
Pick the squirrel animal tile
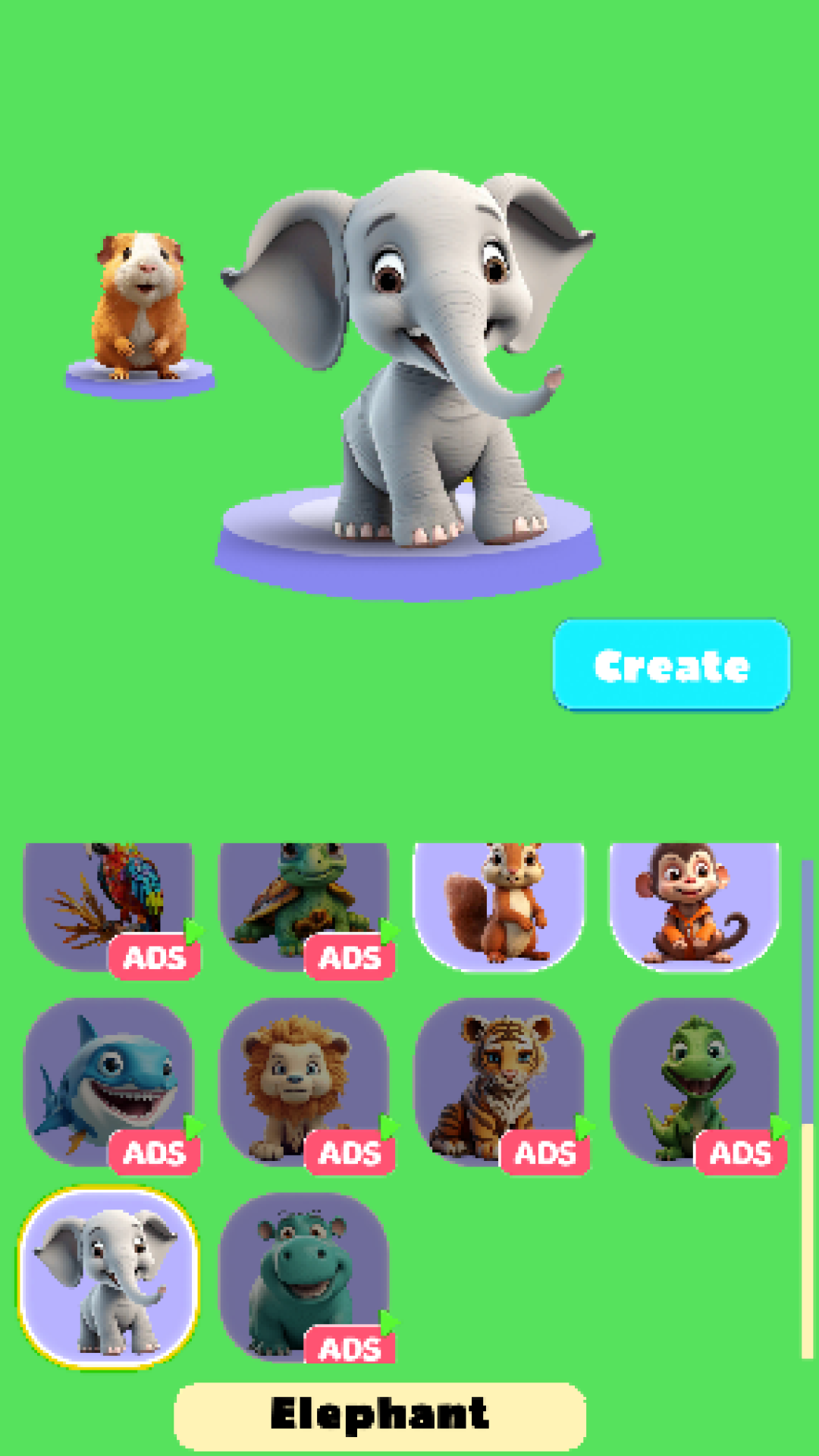click(499, 907)
